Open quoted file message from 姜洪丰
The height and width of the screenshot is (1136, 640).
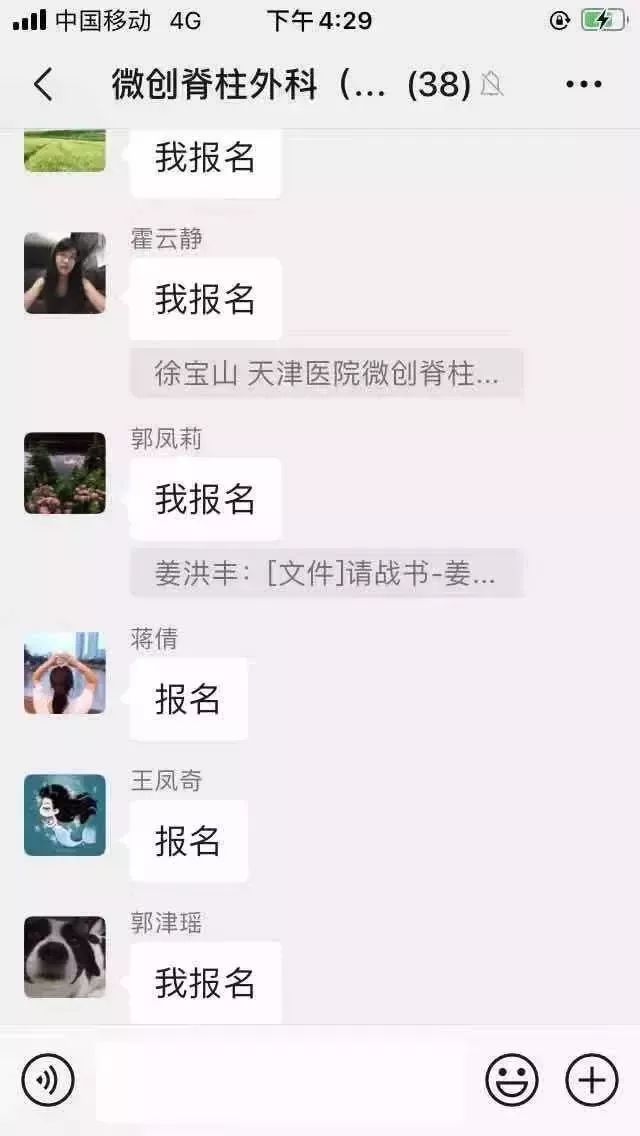tap(326, 574)
